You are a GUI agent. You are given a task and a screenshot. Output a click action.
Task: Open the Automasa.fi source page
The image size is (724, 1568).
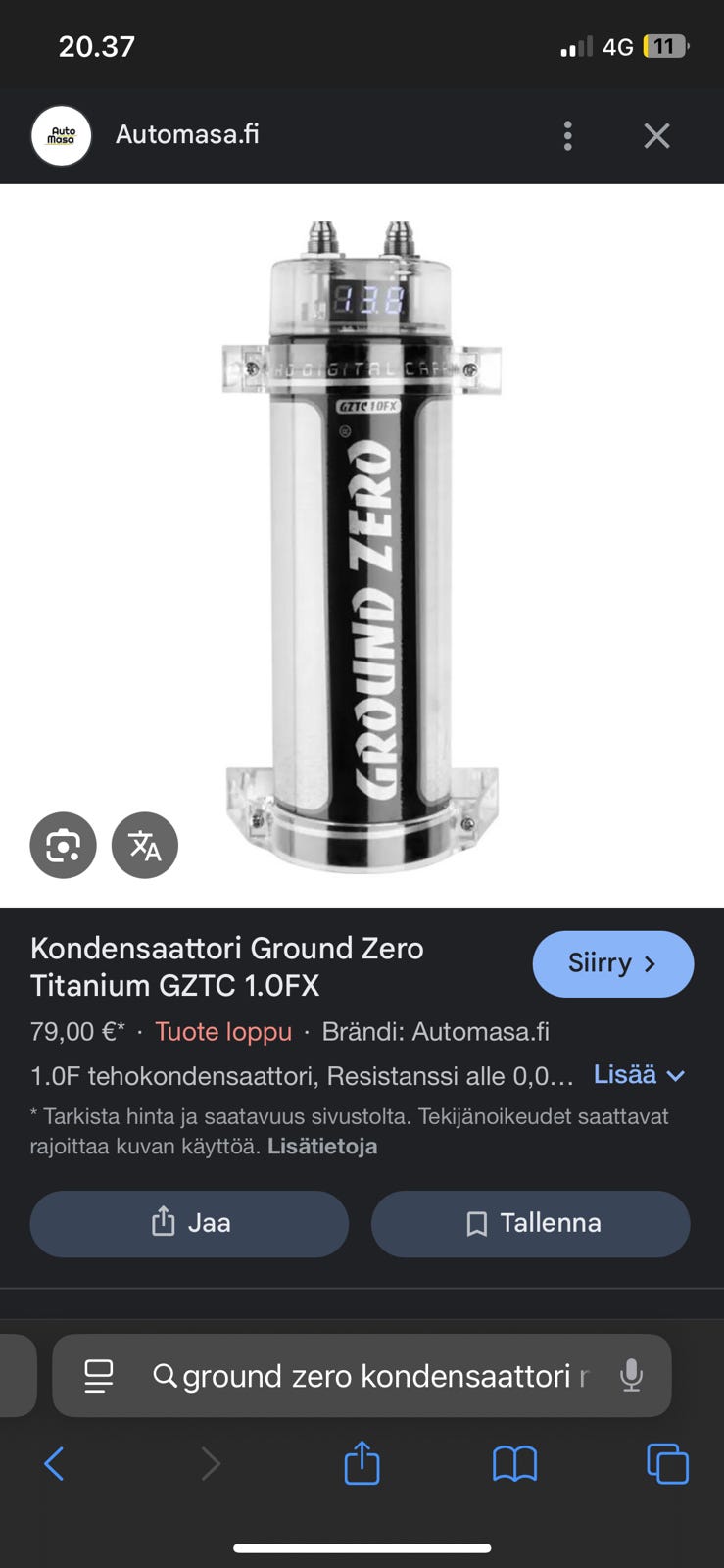tap(187, 134)
